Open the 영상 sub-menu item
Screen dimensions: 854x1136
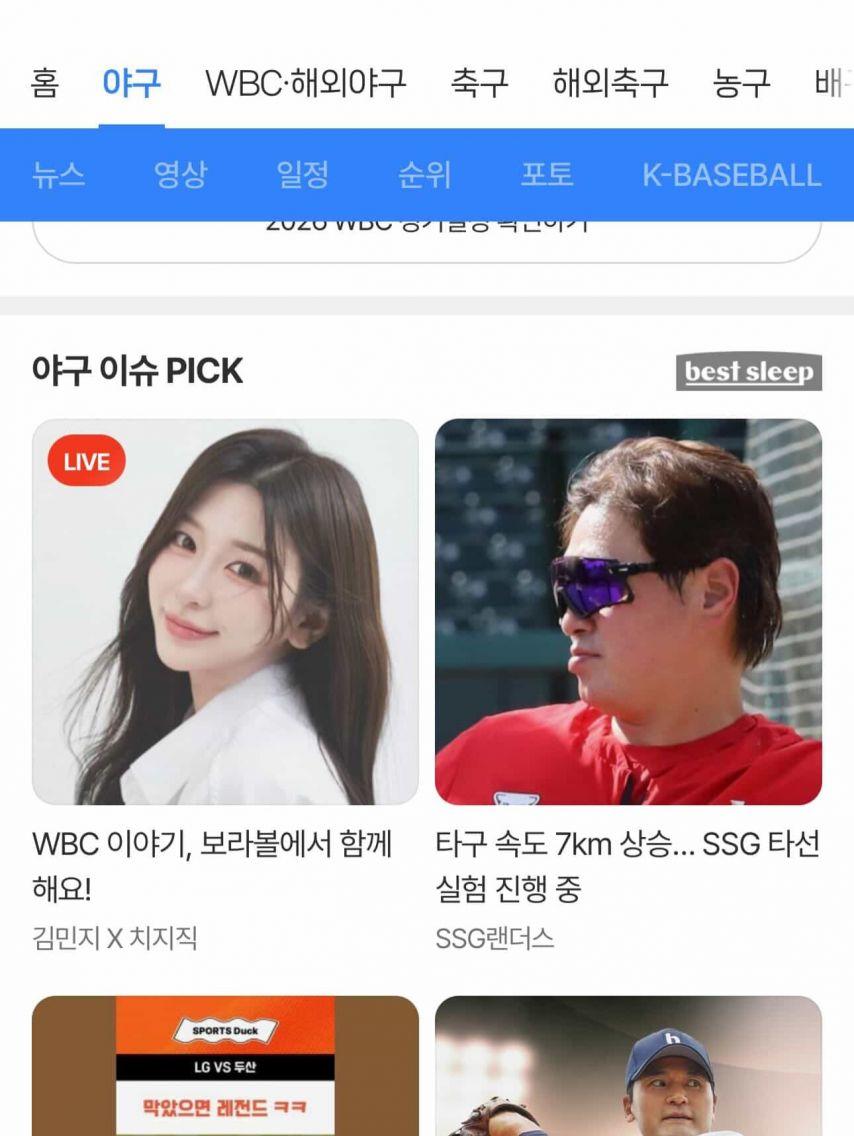coord(180,175)
